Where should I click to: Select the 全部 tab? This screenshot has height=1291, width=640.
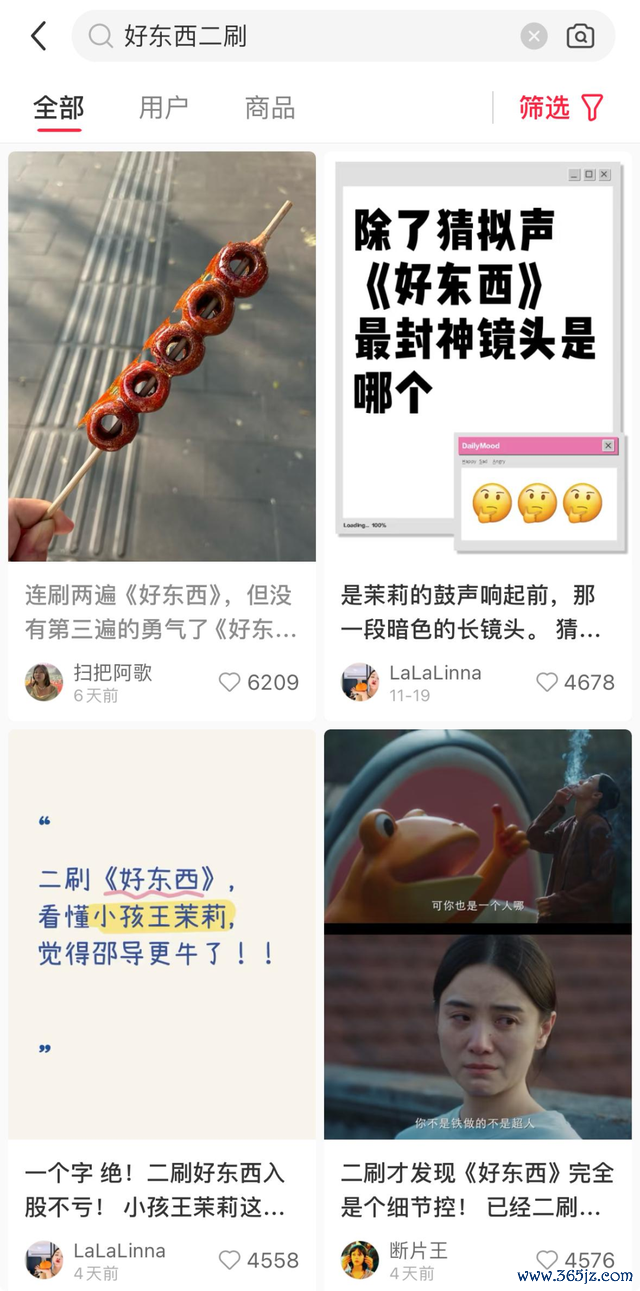[58, 107]
